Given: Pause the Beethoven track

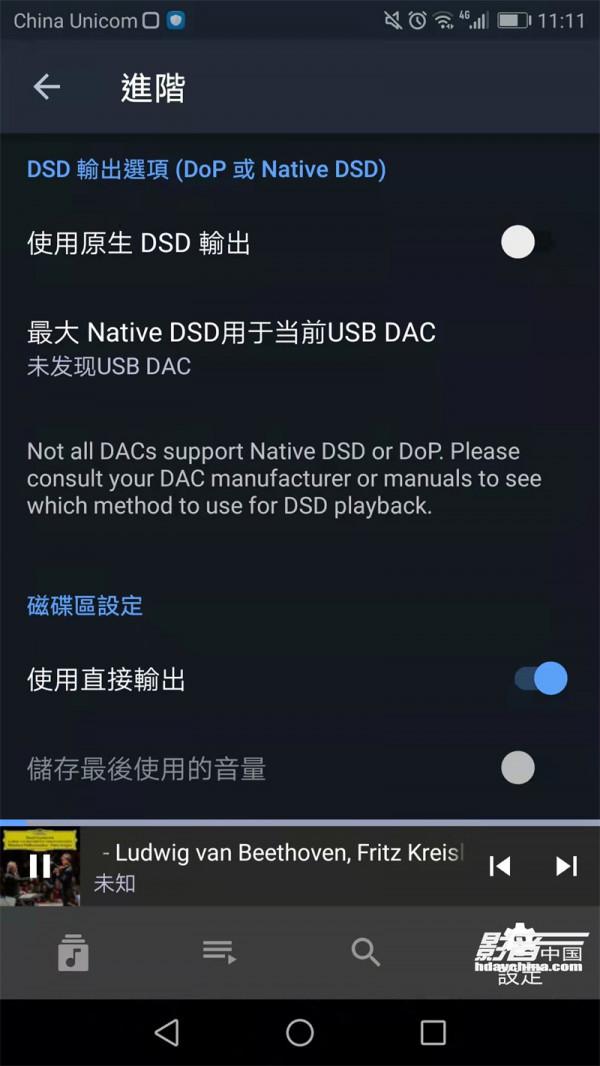Looking at the screenshot, I should 40,866.
